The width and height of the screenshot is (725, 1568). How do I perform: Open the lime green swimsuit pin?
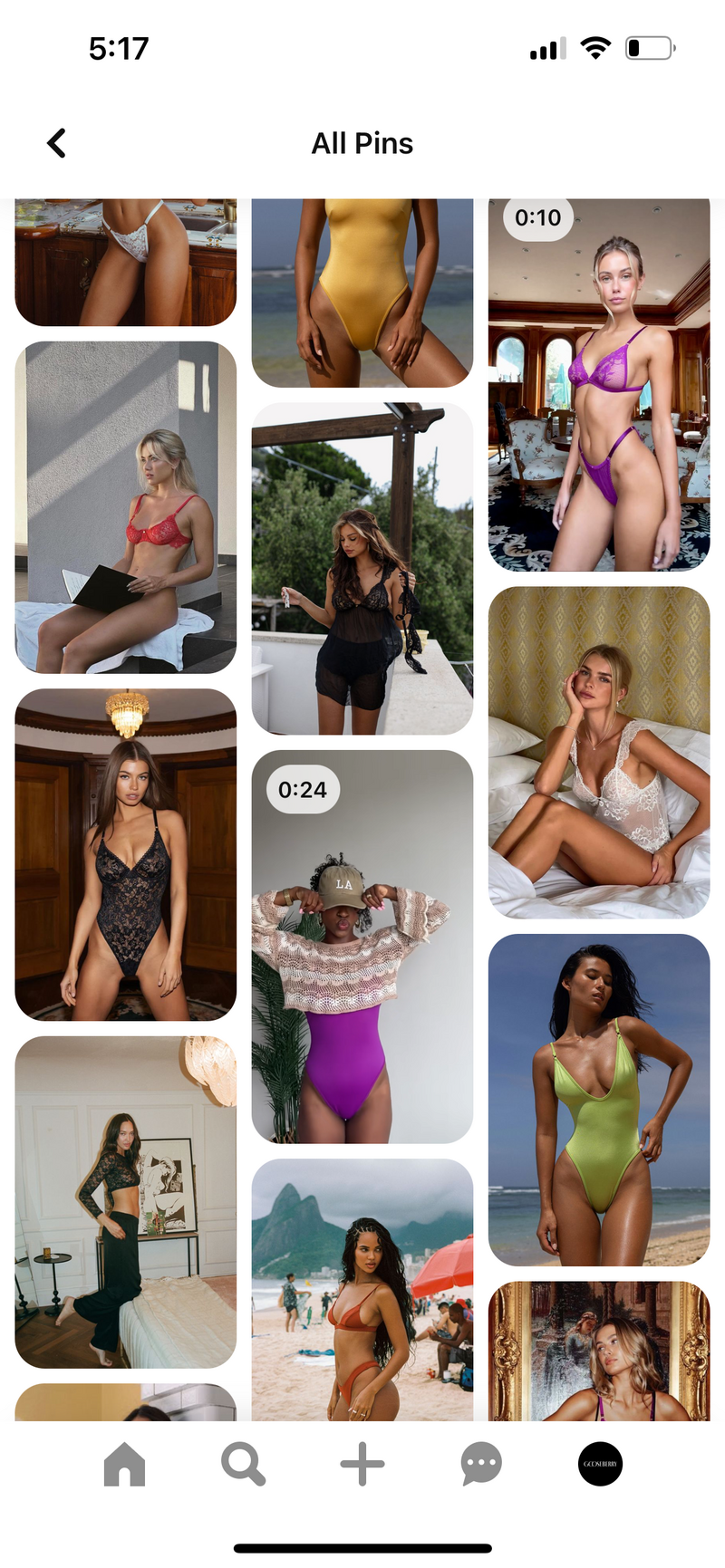point(599,1099)
